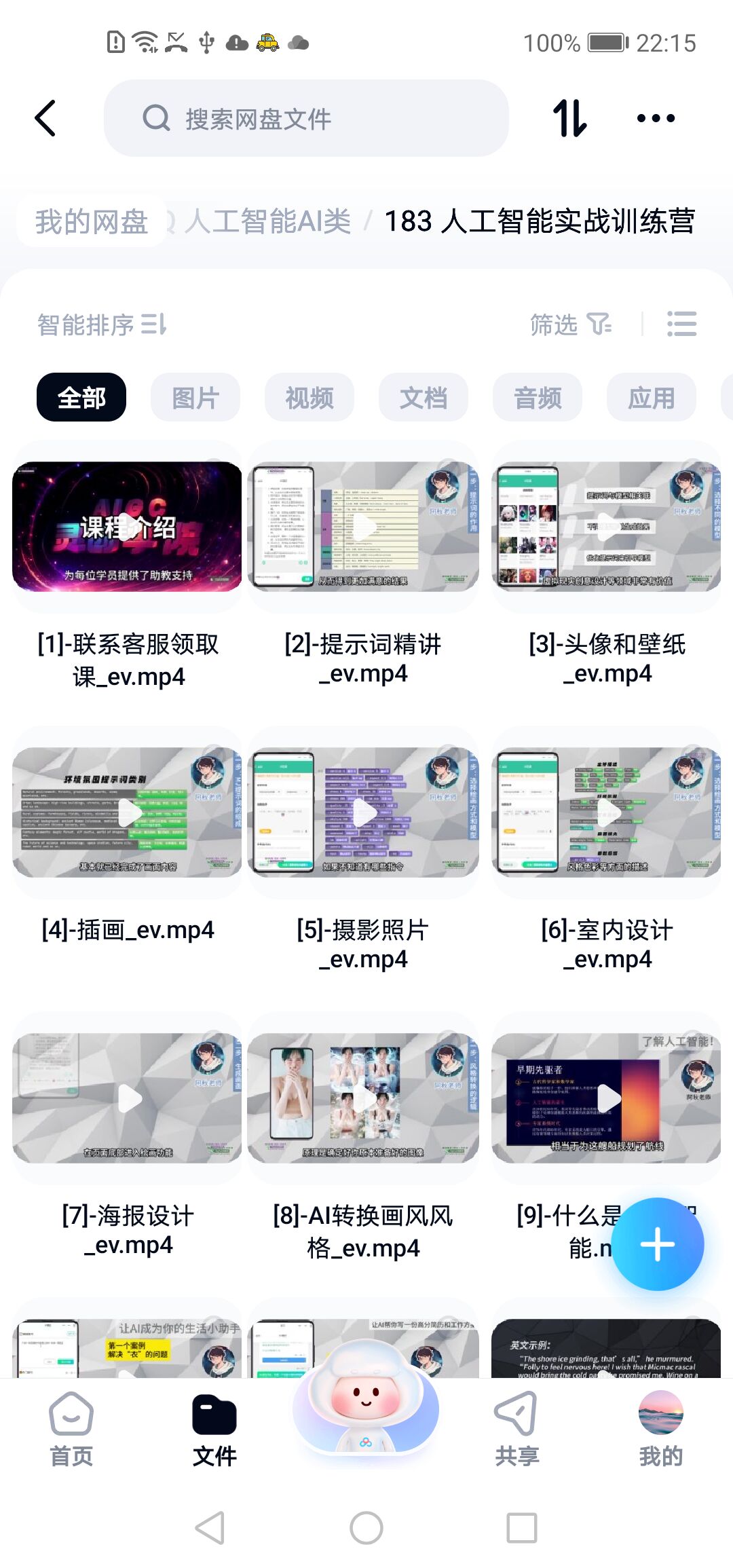Select the 视频 filter chip

(x=309, y=398)
